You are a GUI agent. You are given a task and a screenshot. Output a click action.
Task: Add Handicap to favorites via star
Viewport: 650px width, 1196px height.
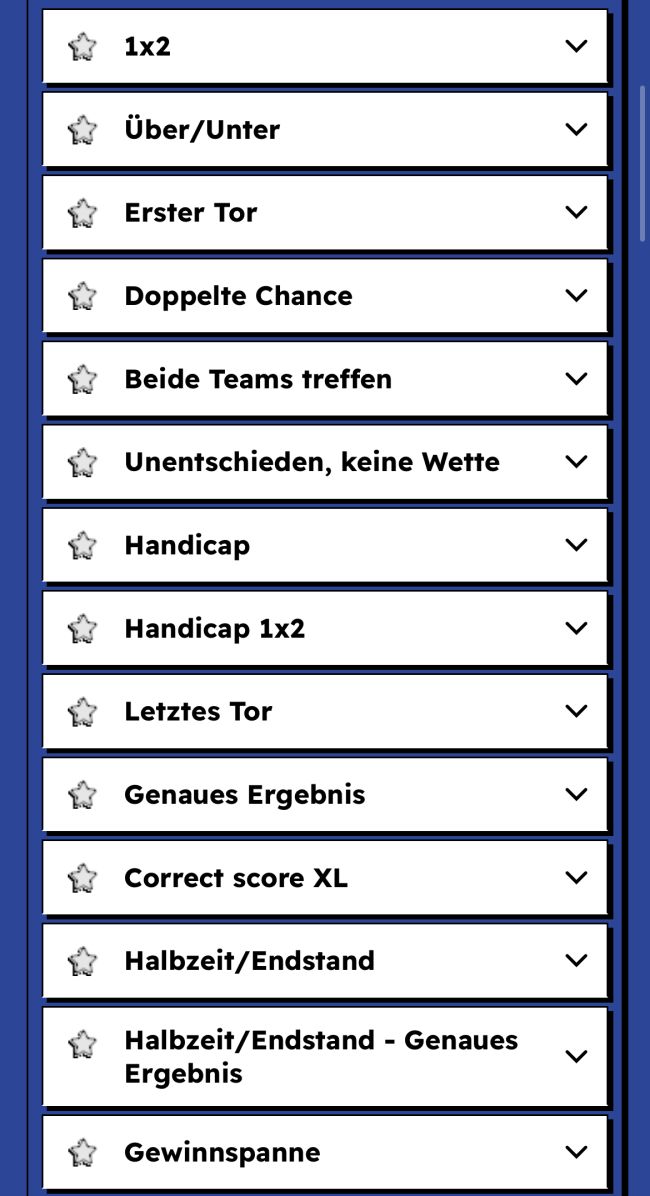83,545
